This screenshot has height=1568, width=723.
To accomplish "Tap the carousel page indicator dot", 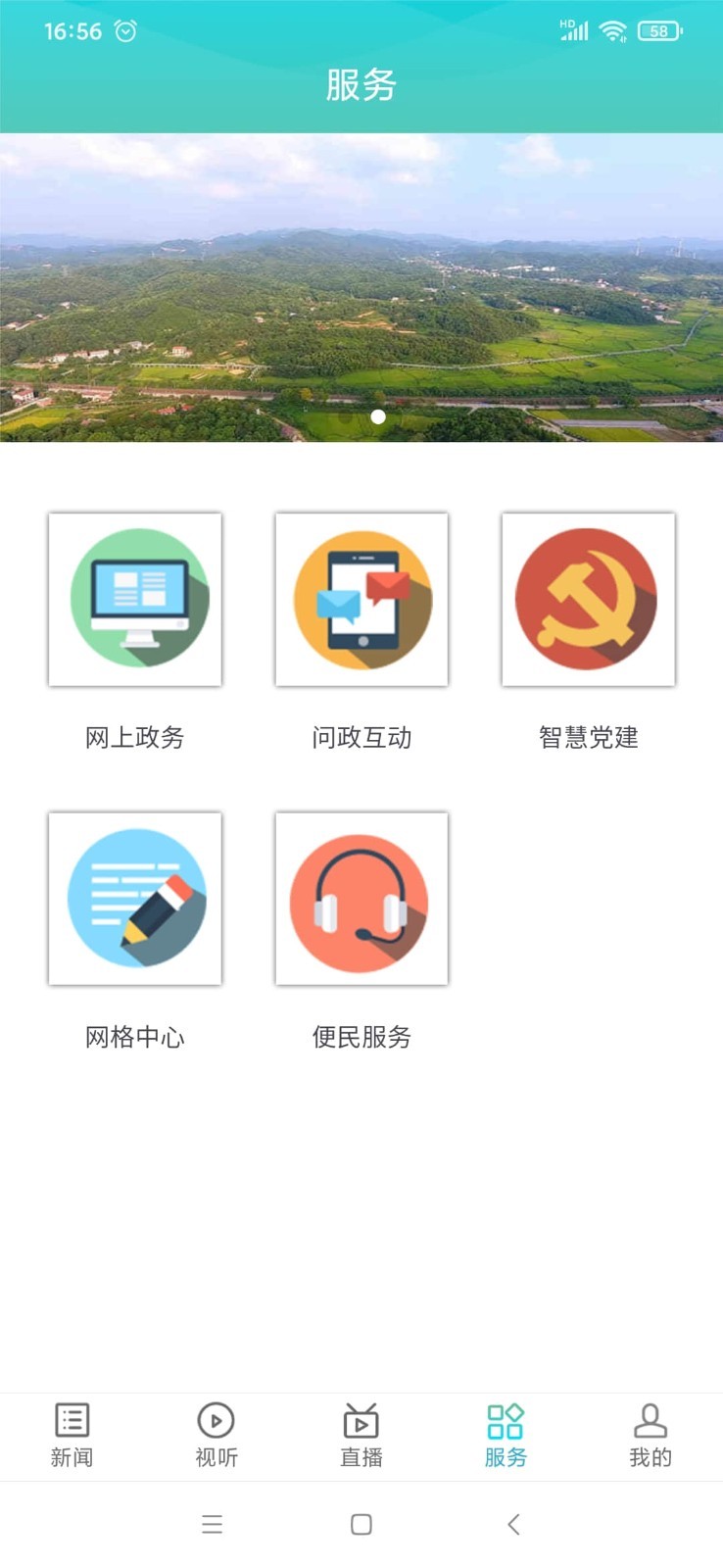I will [x=377, y=416].
